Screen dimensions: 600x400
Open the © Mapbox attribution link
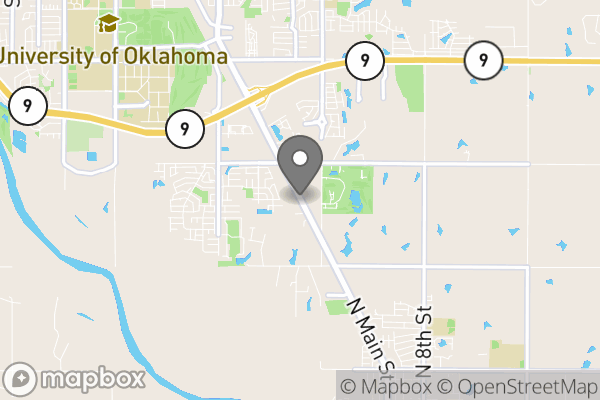pos(385,386)
